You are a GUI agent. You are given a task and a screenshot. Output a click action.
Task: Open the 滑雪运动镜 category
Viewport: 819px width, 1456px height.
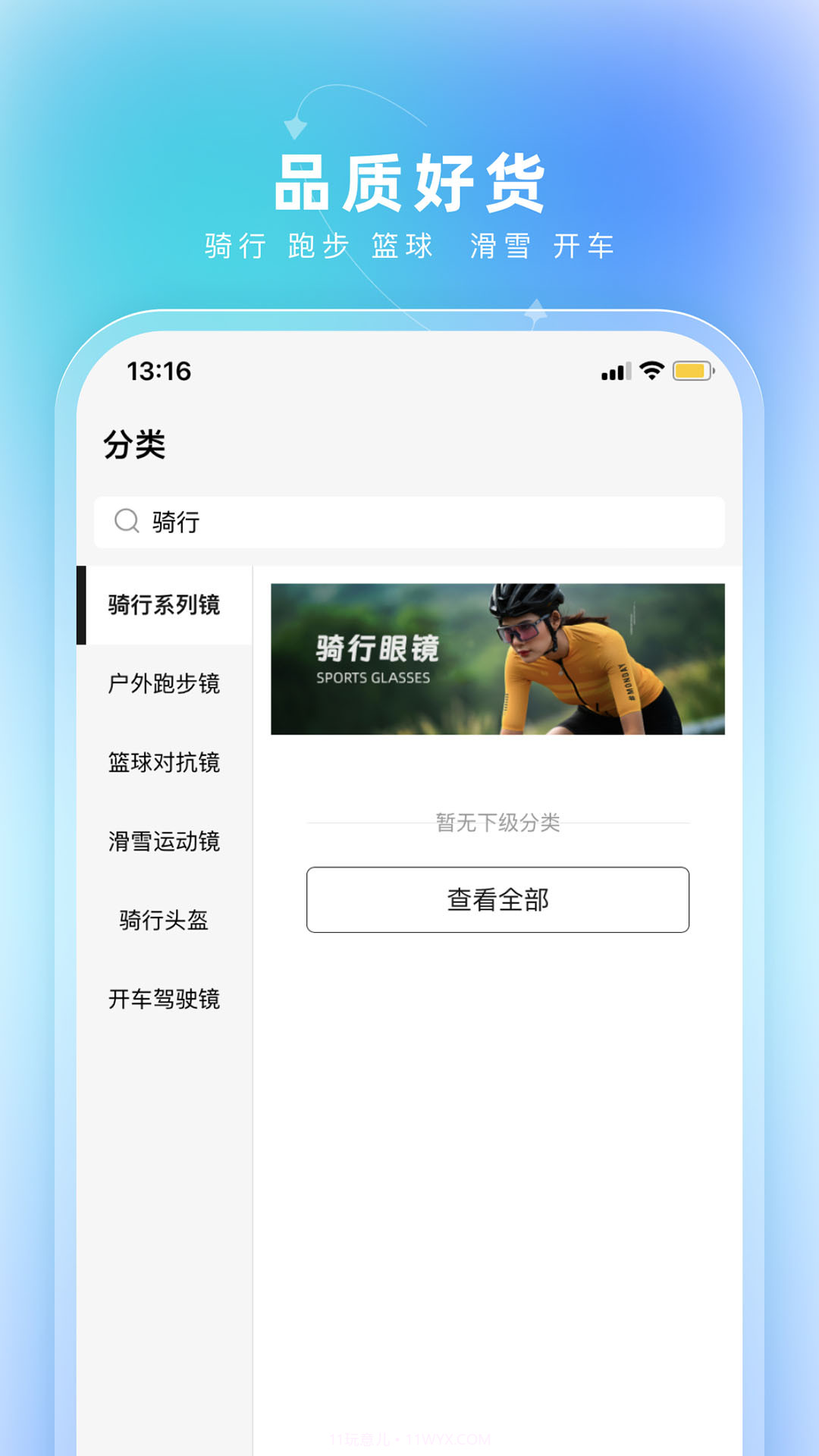[x=165, y=842]
